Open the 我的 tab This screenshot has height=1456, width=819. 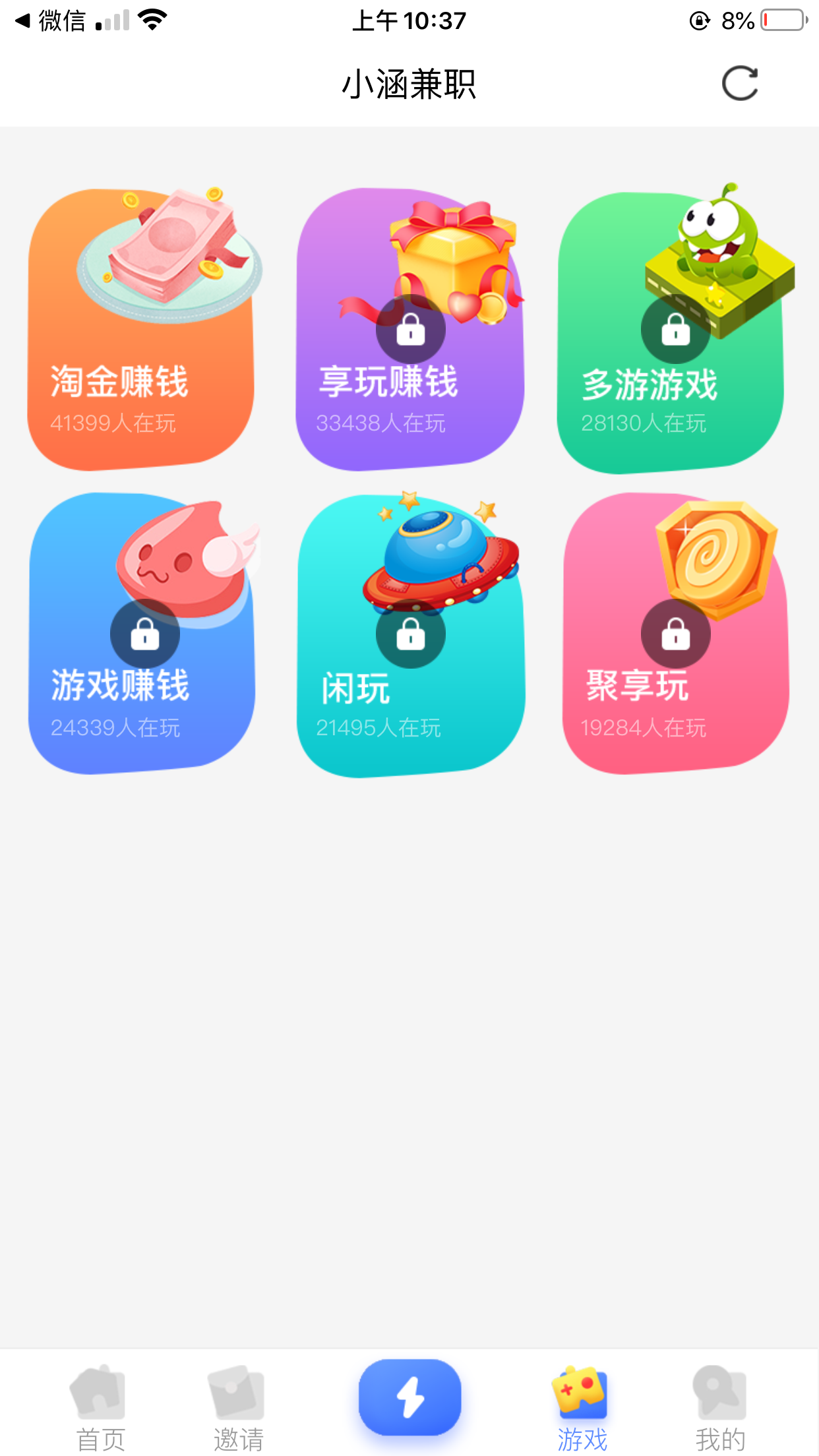(x=720, y=1409)
